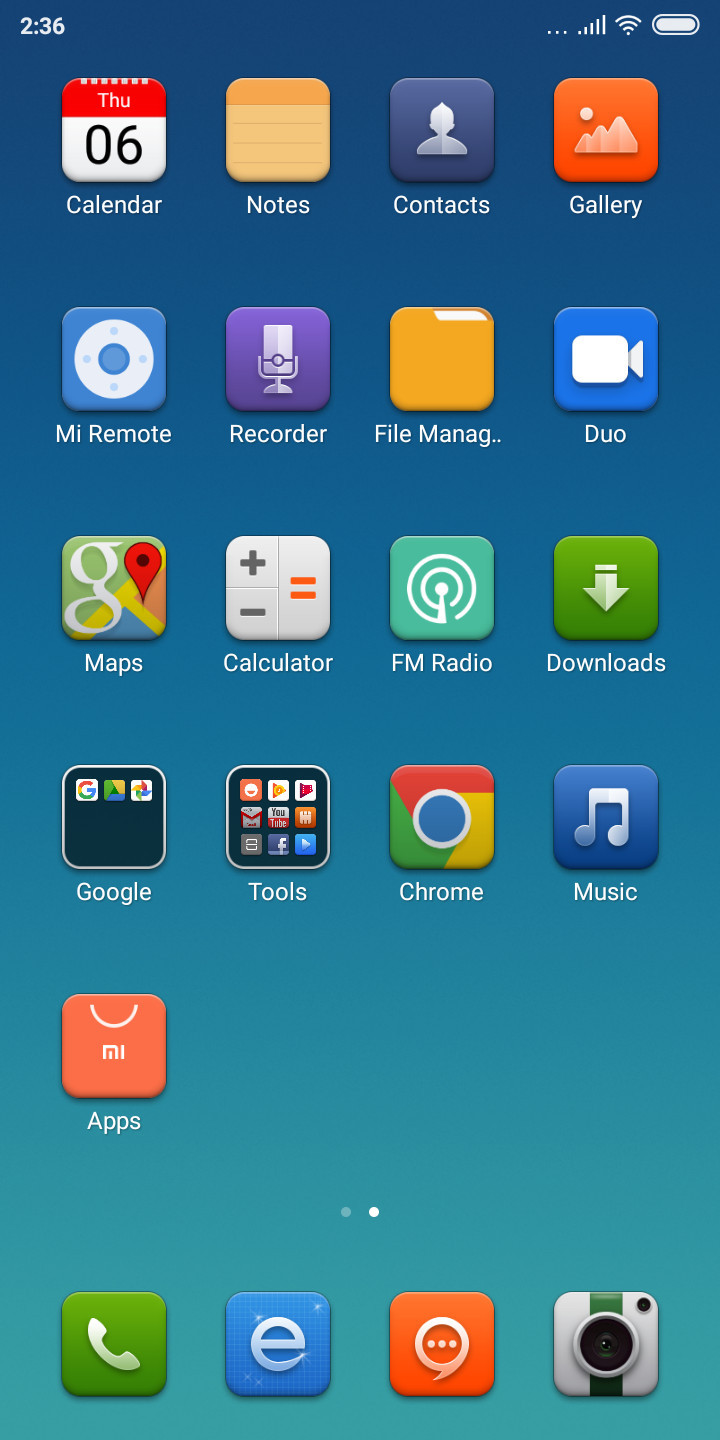720x1440 pixels.
Task: Open the Messaging app in the dock
Action: click(442, 1344)
